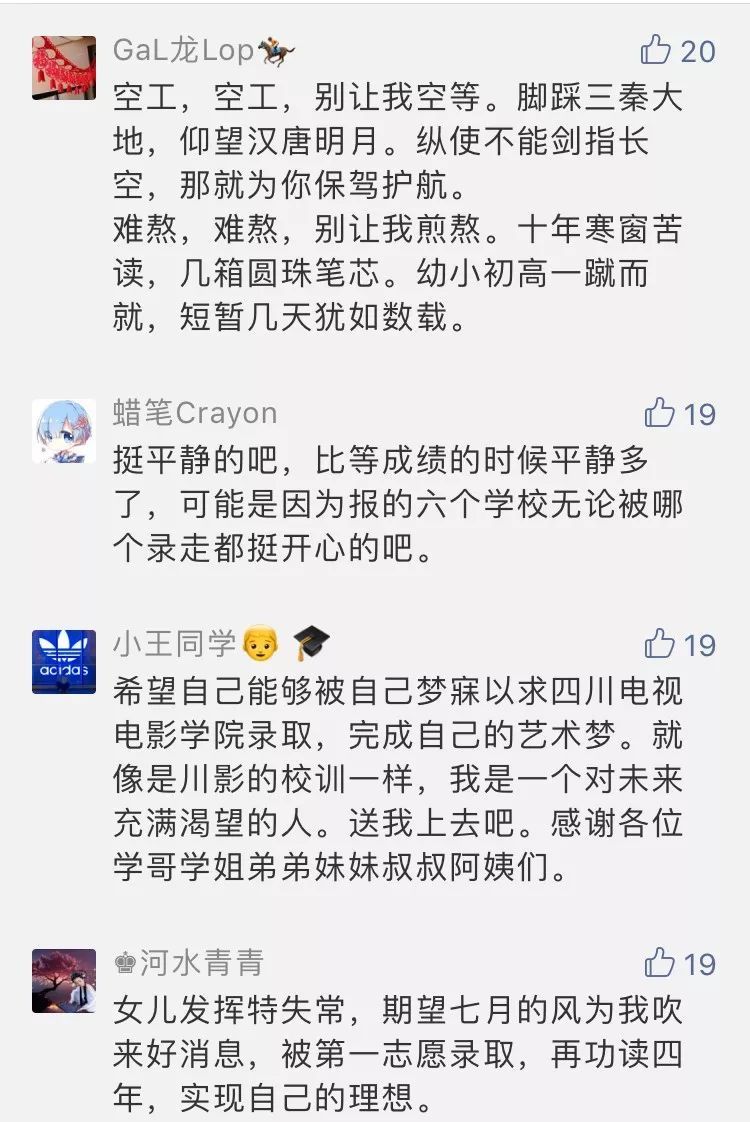The height and width of the screenshot is (1122, 750).
Task: Open 河水青青's profile picture
Action: click(x=64, y=981)
